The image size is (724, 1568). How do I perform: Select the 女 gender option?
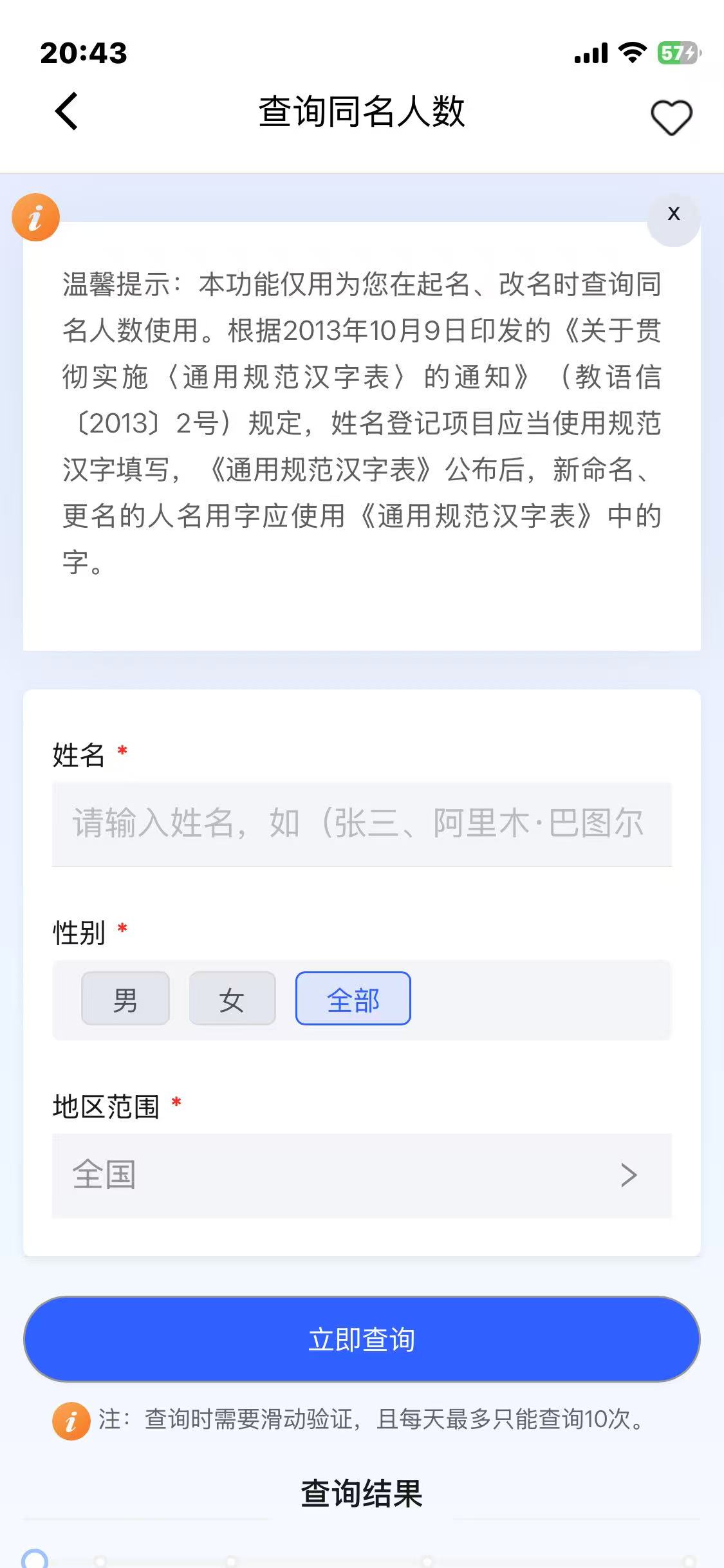tap(232, 998)
